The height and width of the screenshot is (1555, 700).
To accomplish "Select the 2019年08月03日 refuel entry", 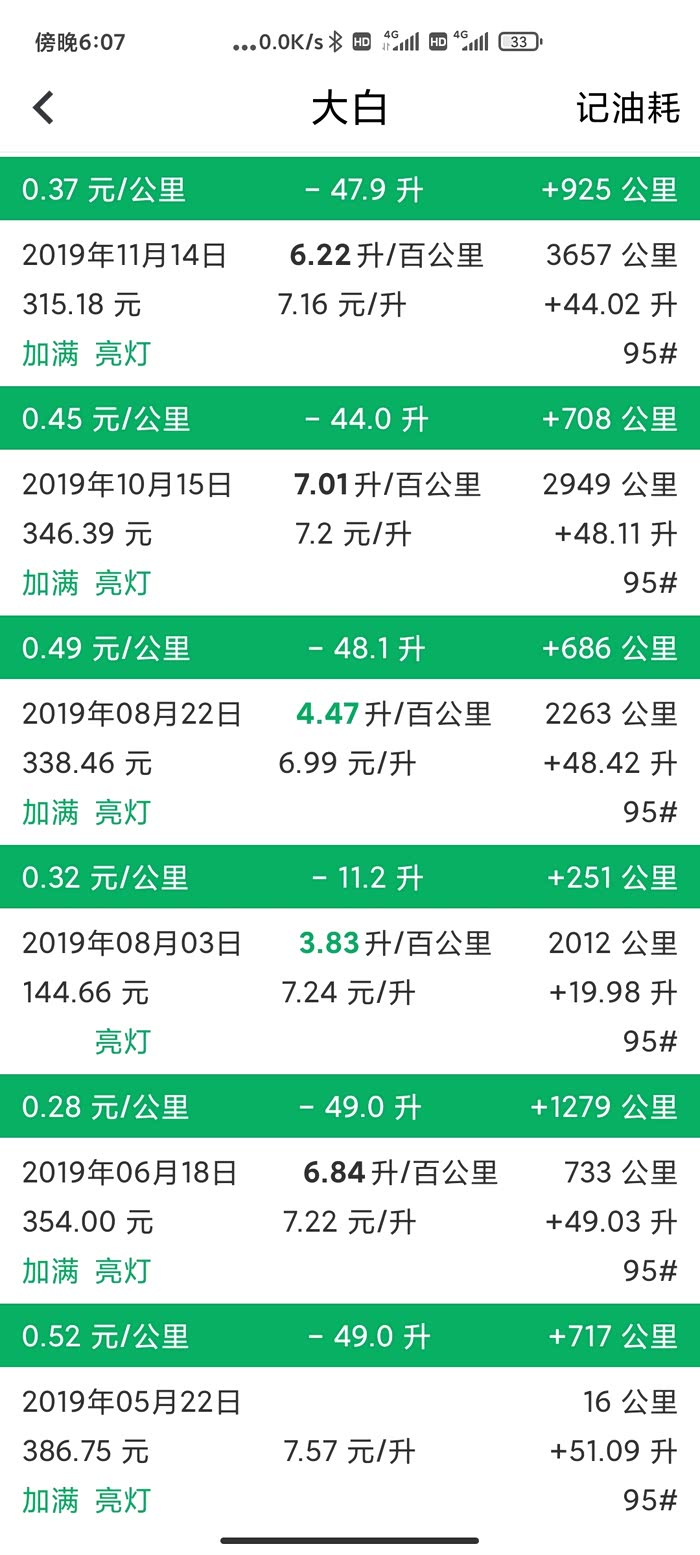I will coord(350,990).
